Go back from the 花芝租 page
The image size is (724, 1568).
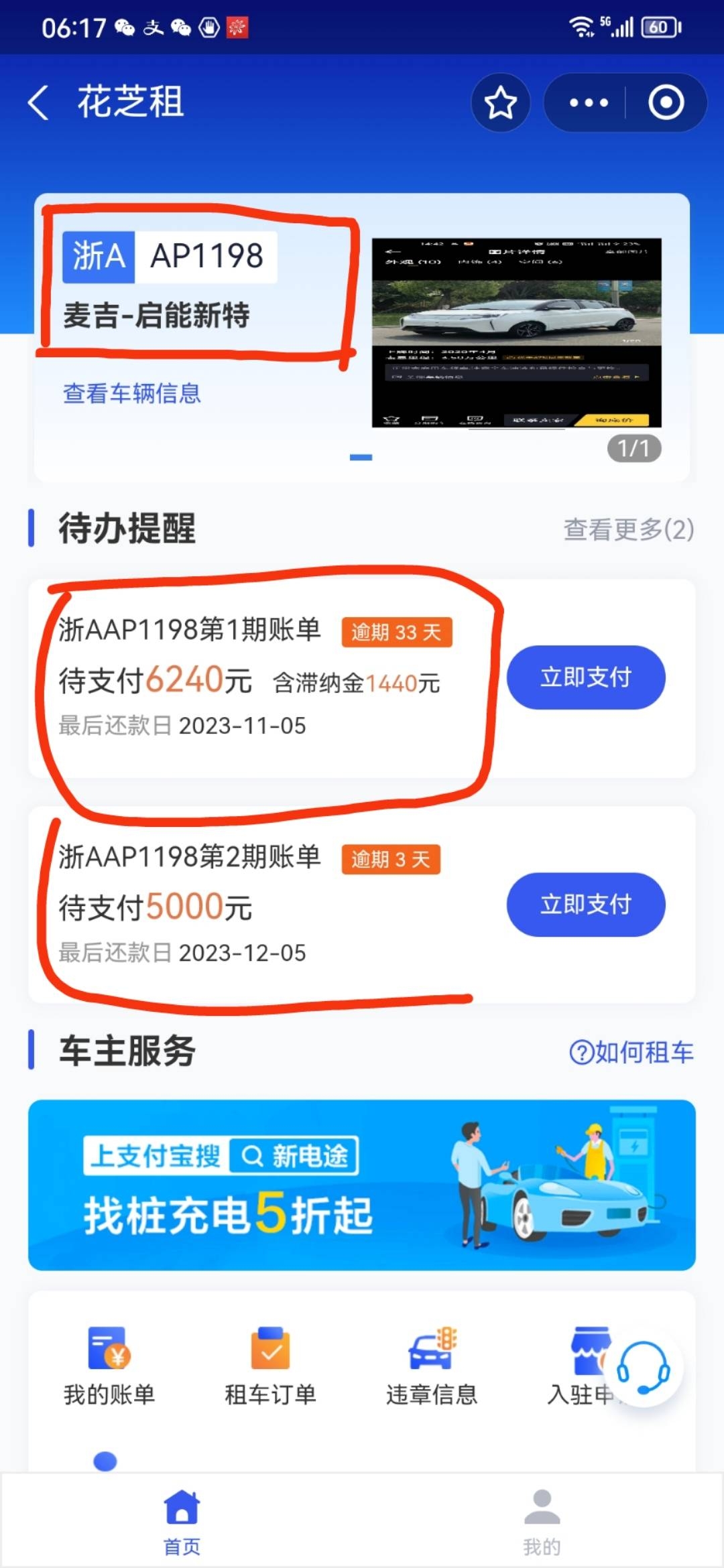(39, 103)
